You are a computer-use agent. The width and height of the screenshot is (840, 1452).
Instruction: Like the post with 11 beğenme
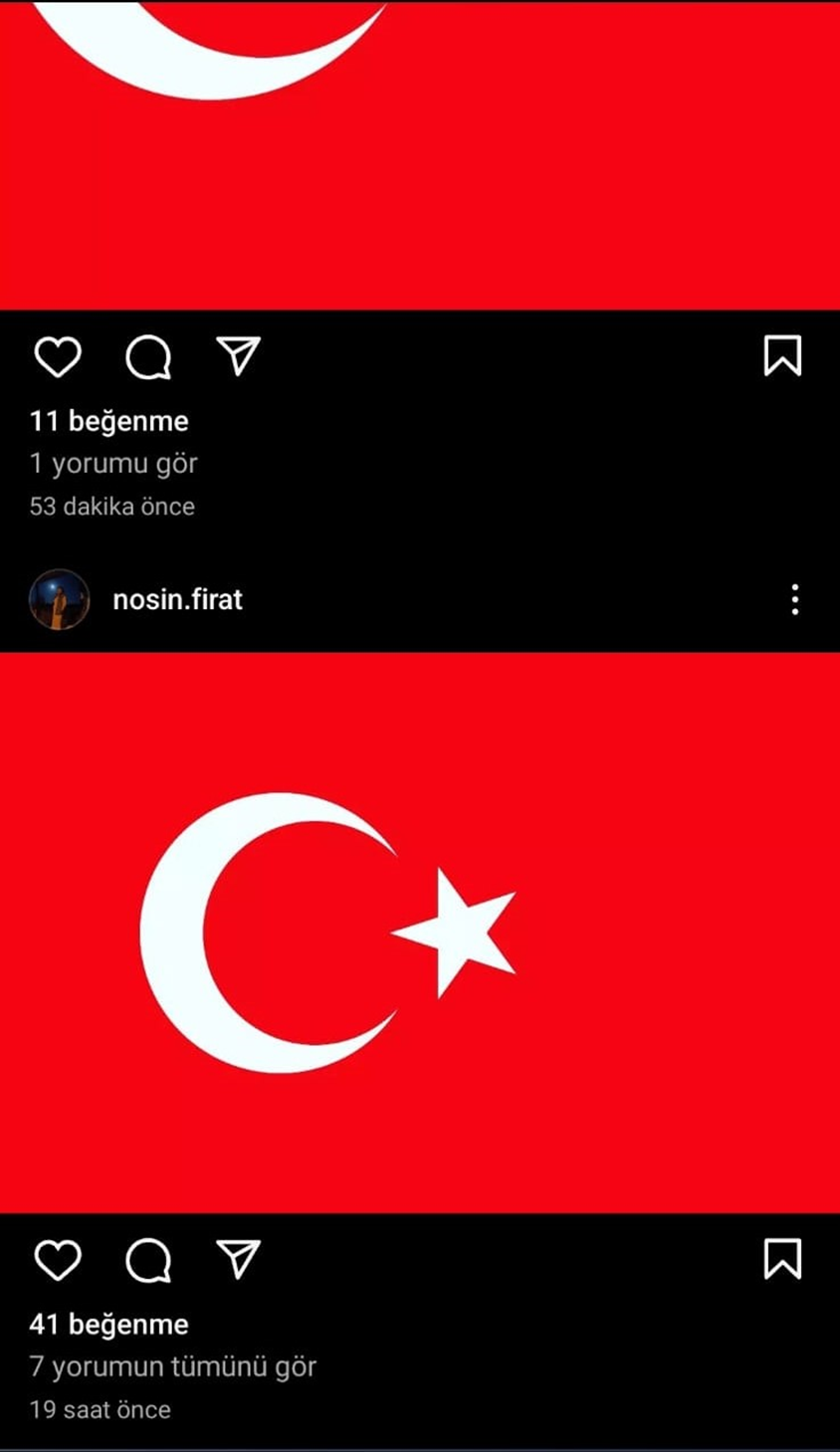tap(58, 357)
